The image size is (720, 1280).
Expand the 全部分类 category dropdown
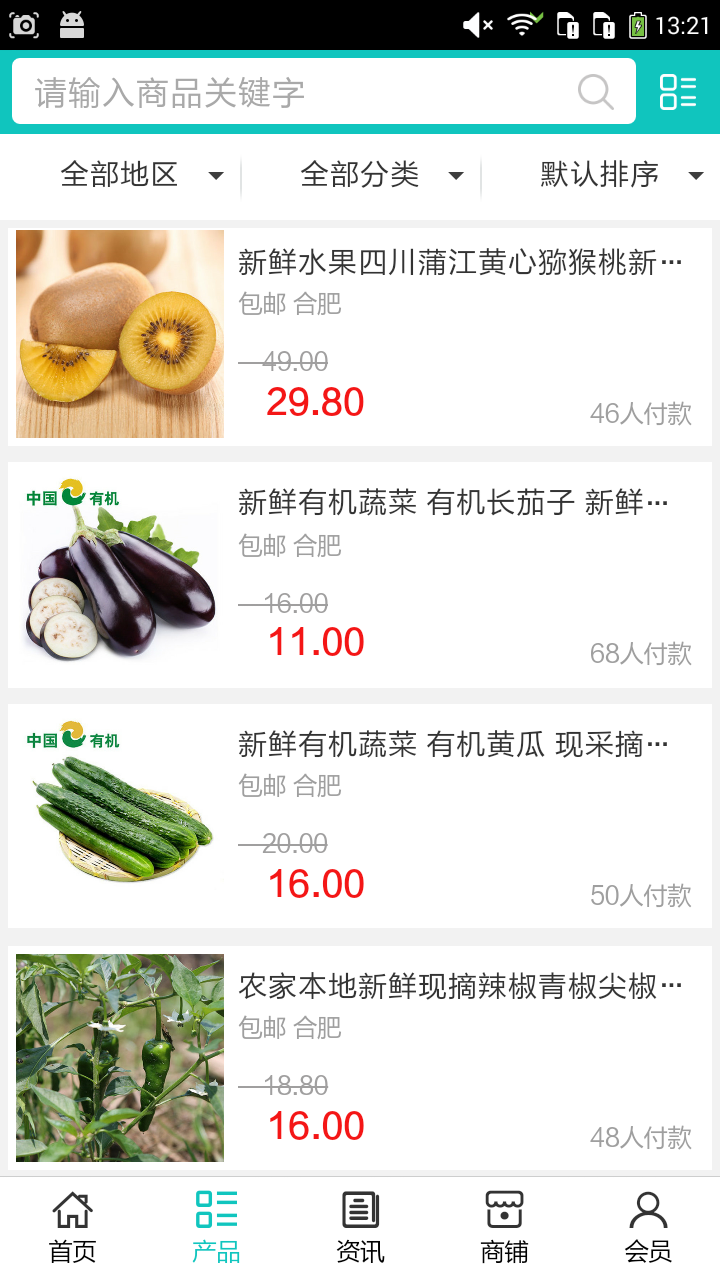point(380,175)
